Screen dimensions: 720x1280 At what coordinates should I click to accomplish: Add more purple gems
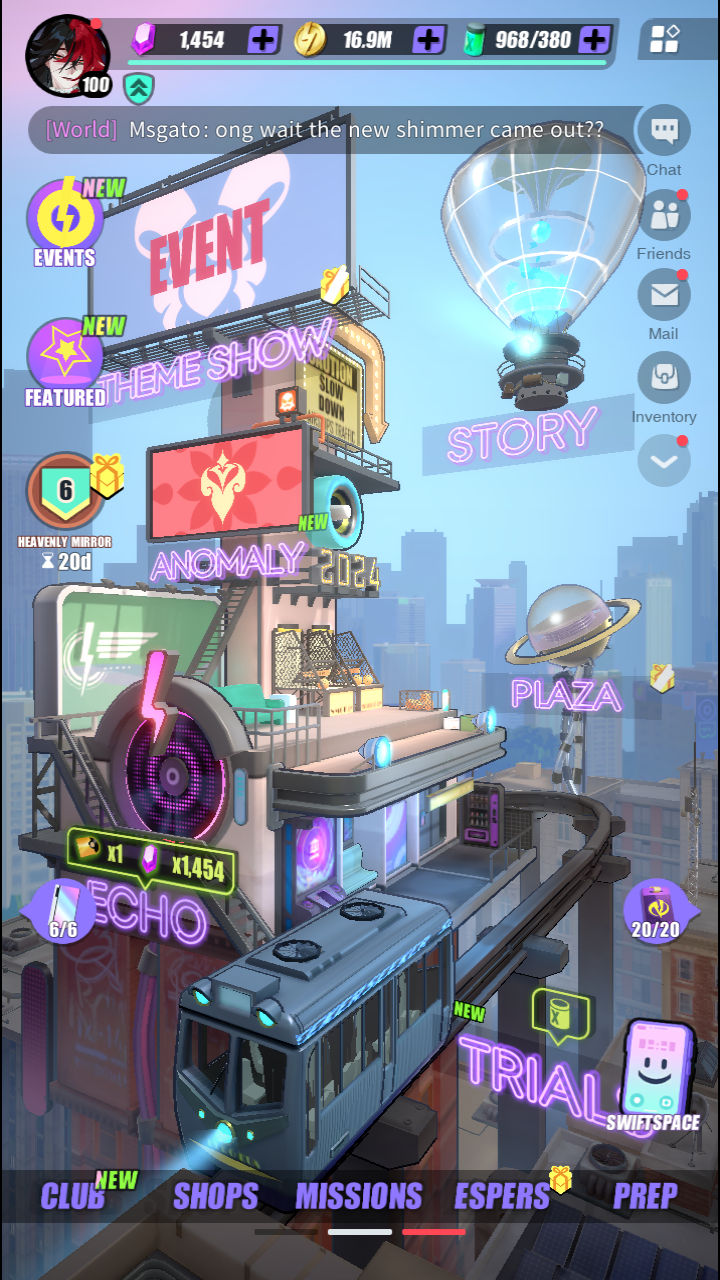(263, 40)
